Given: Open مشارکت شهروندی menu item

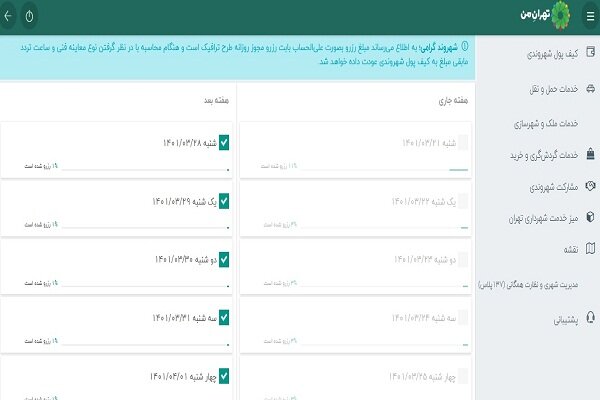Looking at the screenshot, I should coord(545,187).
